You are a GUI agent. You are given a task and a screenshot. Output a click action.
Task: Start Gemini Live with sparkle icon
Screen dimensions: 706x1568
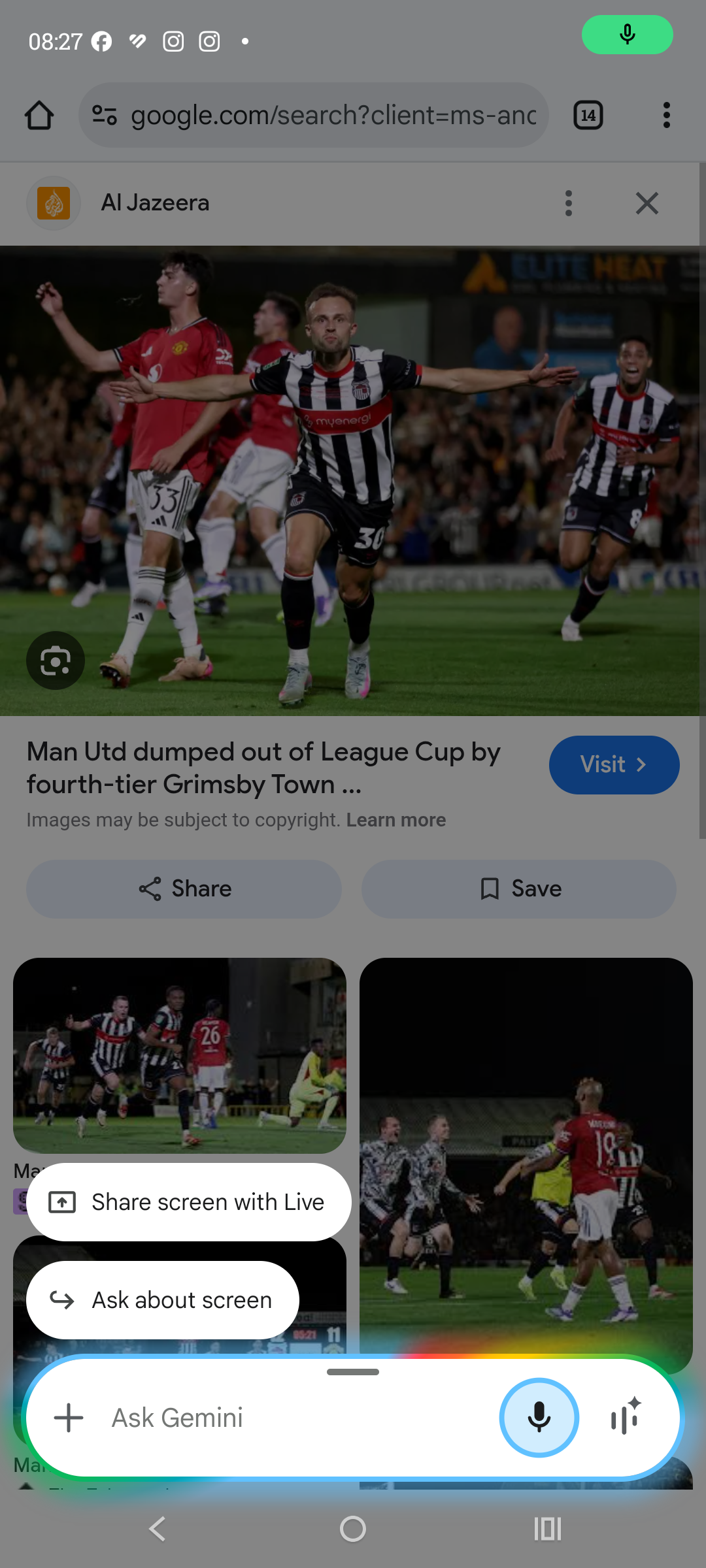click(x=626, y=1418)
